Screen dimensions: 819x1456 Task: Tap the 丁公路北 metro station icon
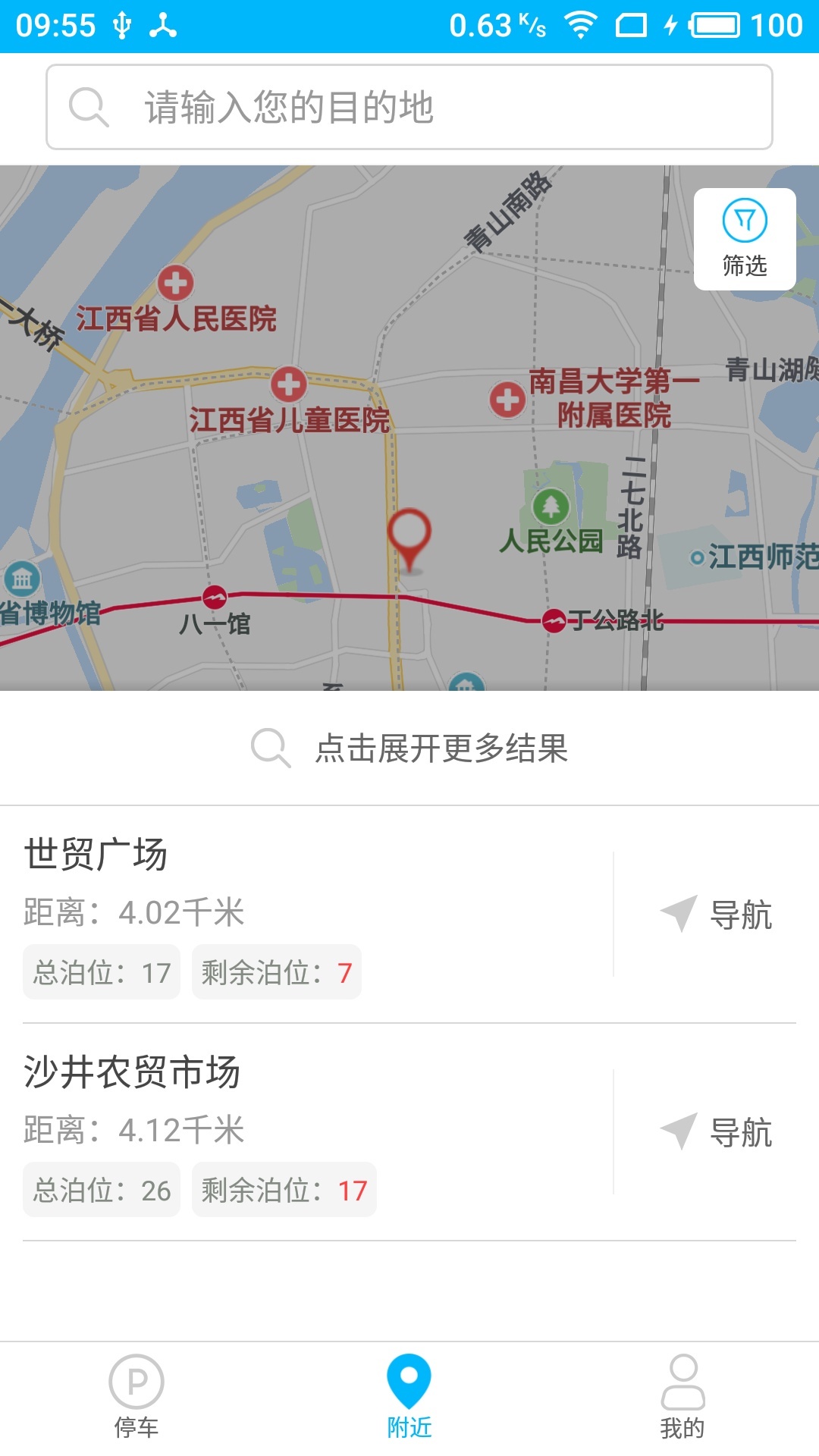(553, 620)
